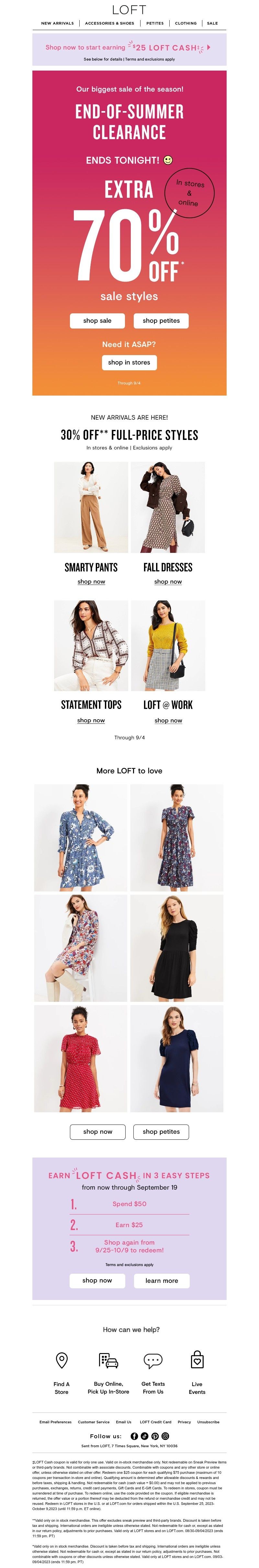Image resolution: width=259 pixels, height=1568 pixels.
Task: Open the Email Preferences link
Action: (55, 1423)
